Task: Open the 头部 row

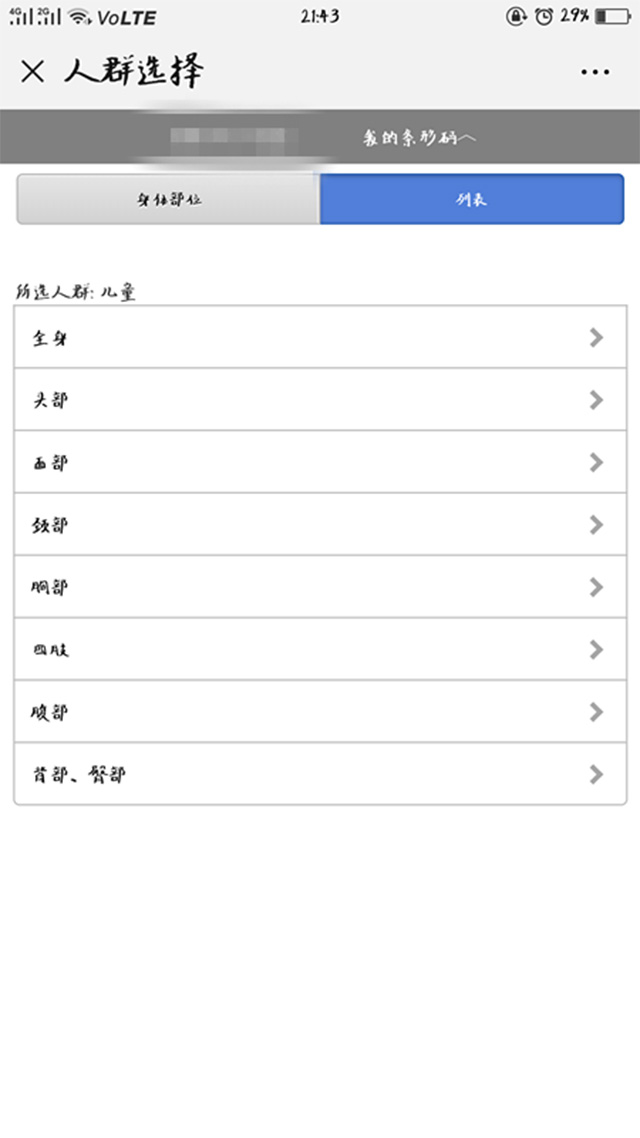Action: [320, 399]
